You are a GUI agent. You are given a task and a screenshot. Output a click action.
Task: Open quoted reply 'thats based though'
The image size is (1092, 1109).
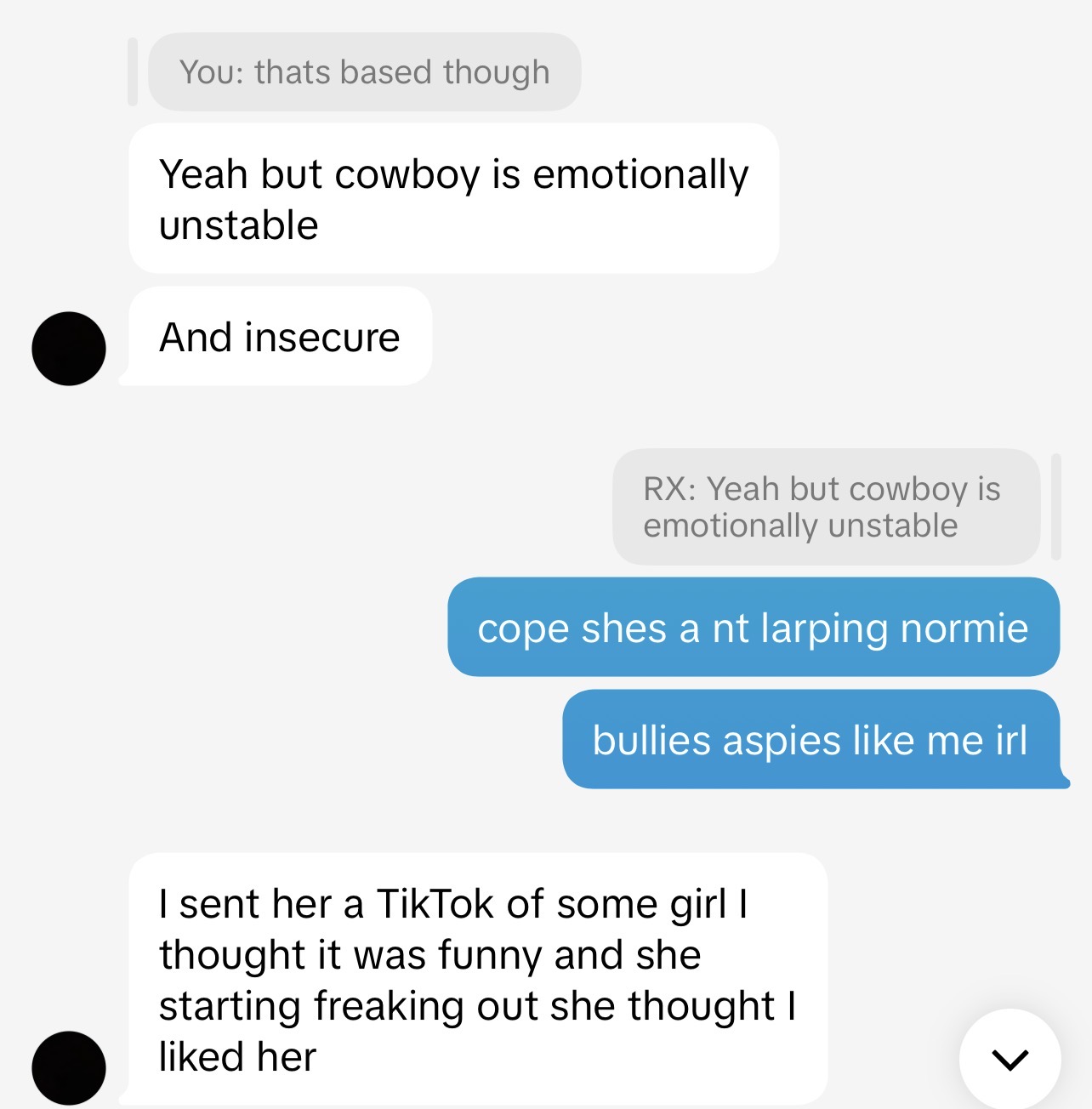pyautogui.click(x=364, y=72)
